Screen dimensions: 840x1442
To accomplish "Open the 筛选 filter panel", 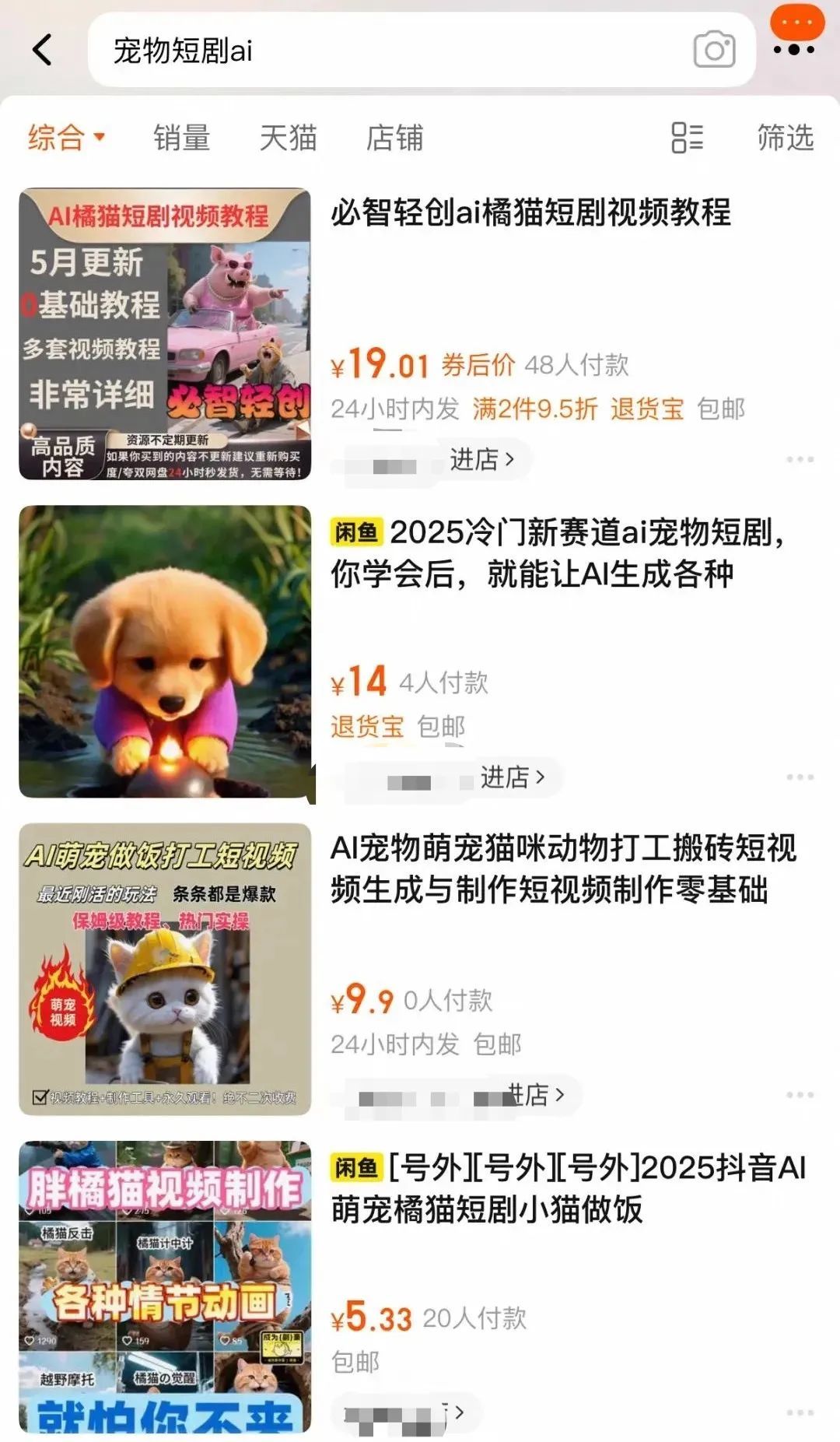I will (784, 139).
